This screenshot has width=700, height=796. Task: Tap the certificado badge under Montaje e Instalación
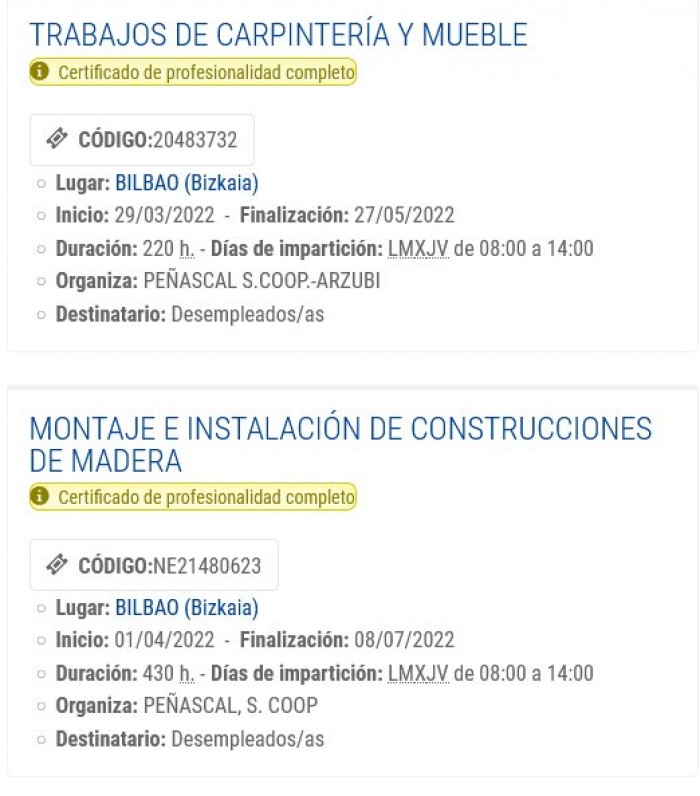point(193,496)
